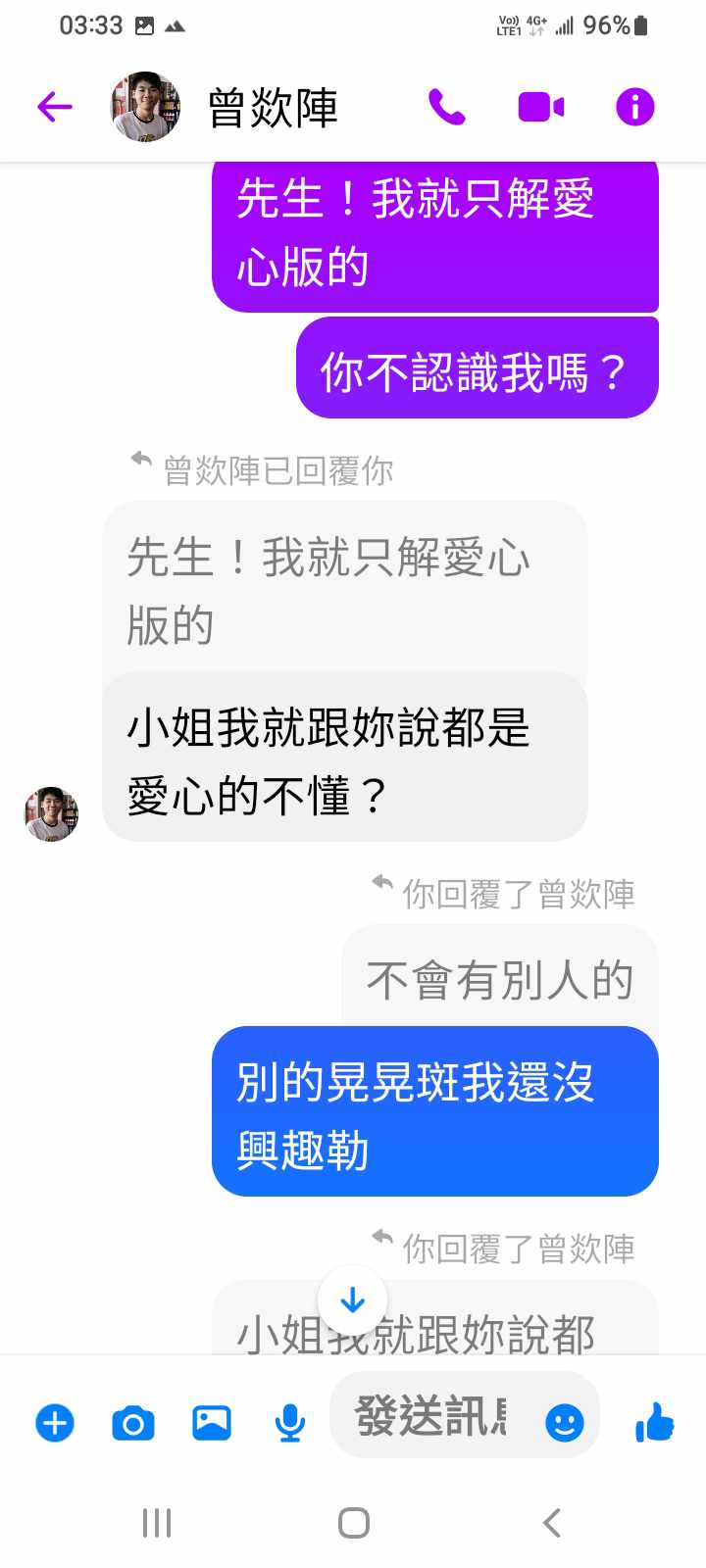
Task: Tap the quoted reply 不會有別人的
Action: pyautogui.click(x=500, y=978)
